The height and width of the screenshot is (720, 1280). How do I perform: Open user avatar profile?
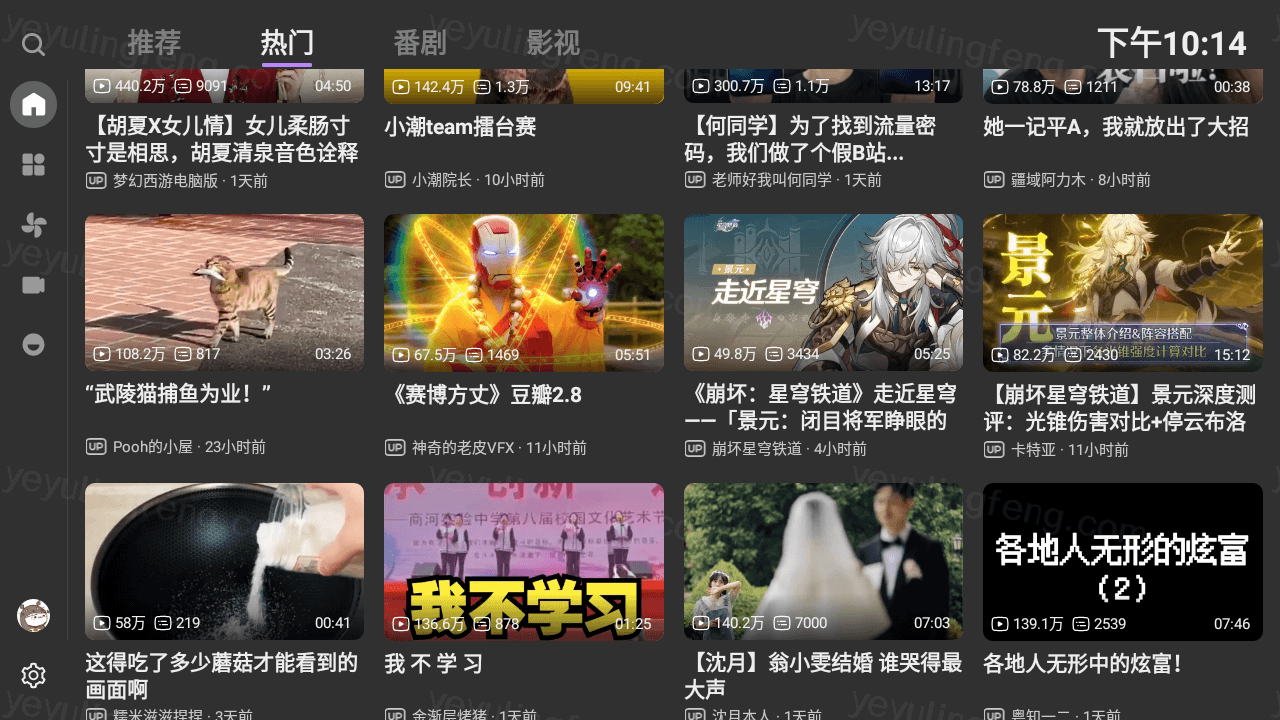coord(33,616)
